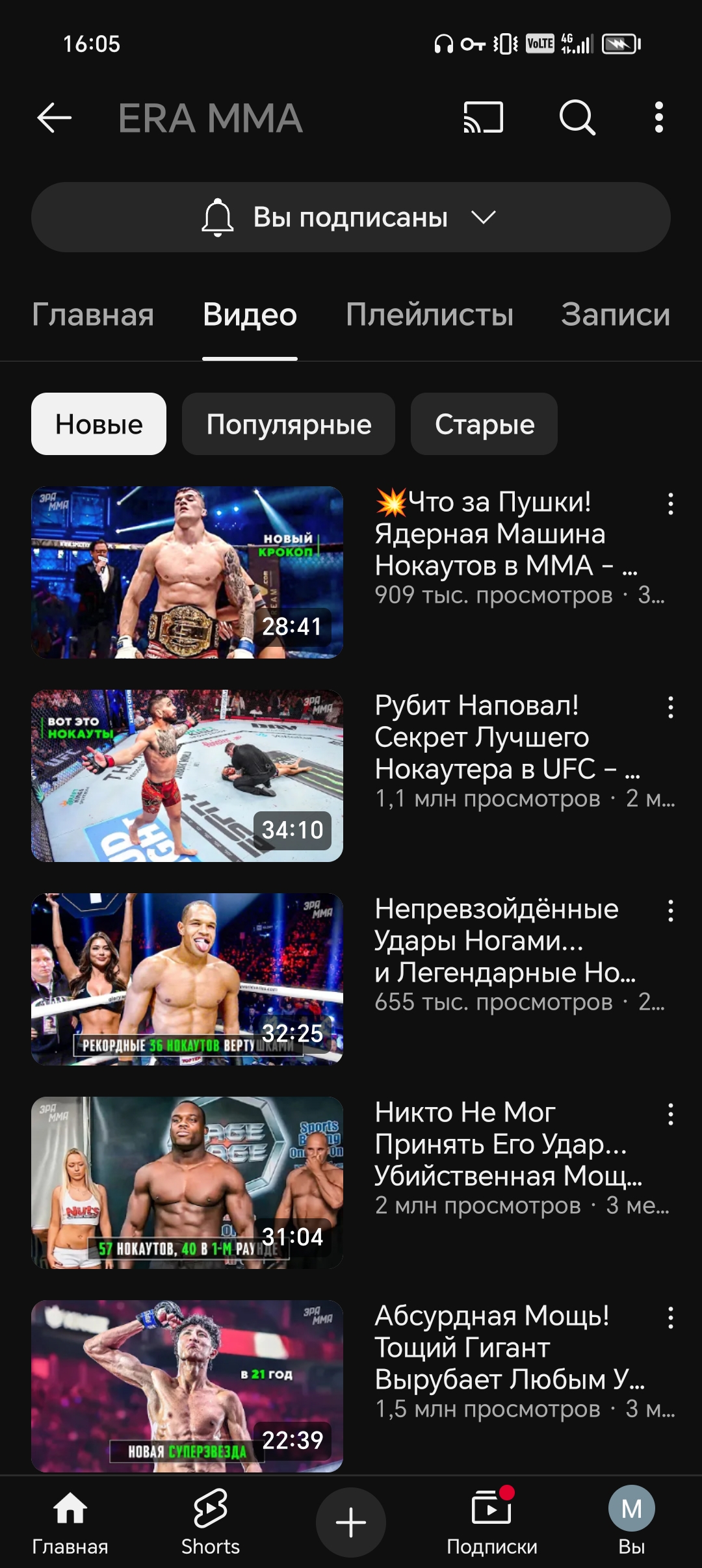The height and width of the screenshot is (1568, 702).
Task: Open the cast to device icon
Action: pyautogui.click(x=483, y=118)
